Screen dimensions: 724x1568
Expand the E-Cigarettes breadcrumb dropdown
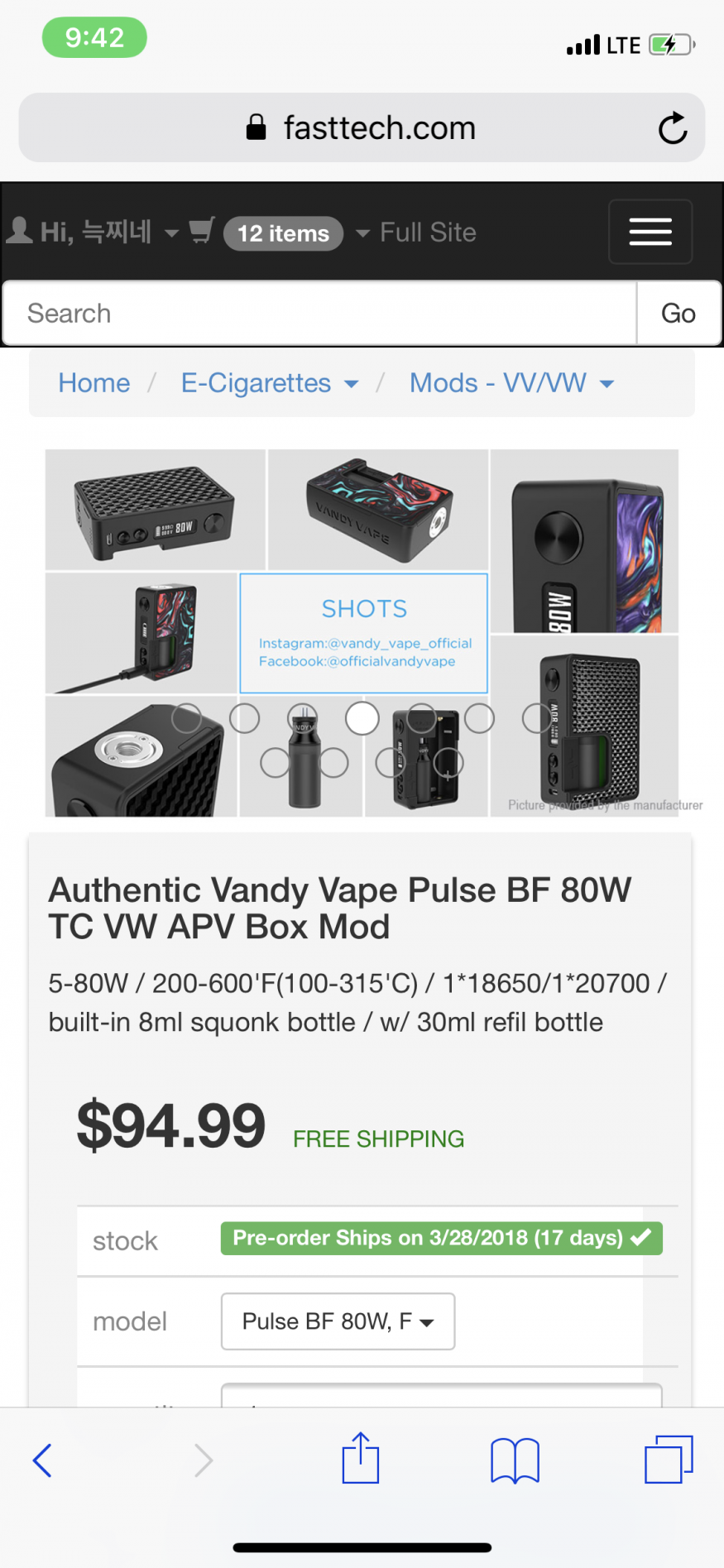click(x=269, y=383)
